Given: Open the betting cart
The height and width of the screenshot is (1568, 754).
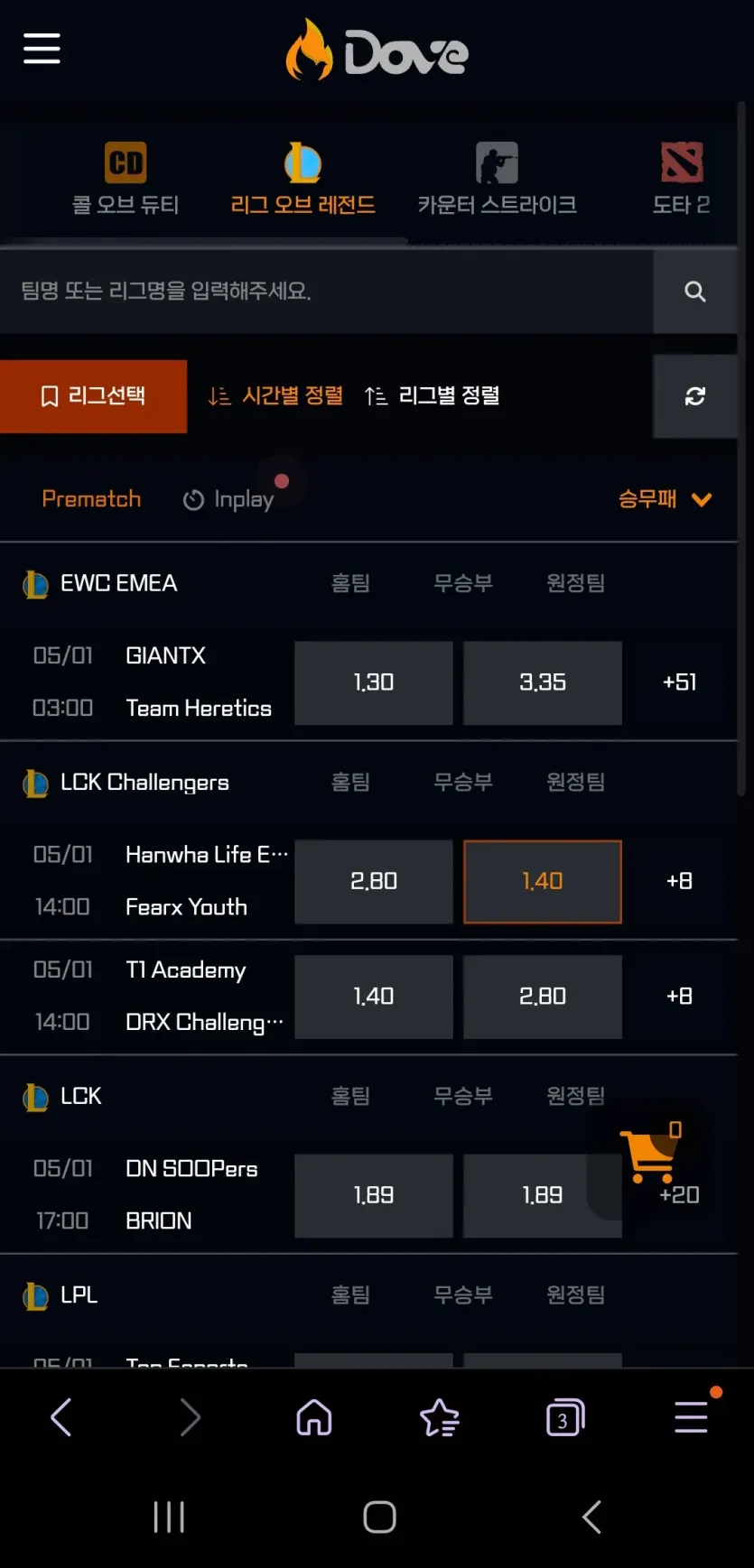Looking at the screenshot, I should coord(650,1153).
